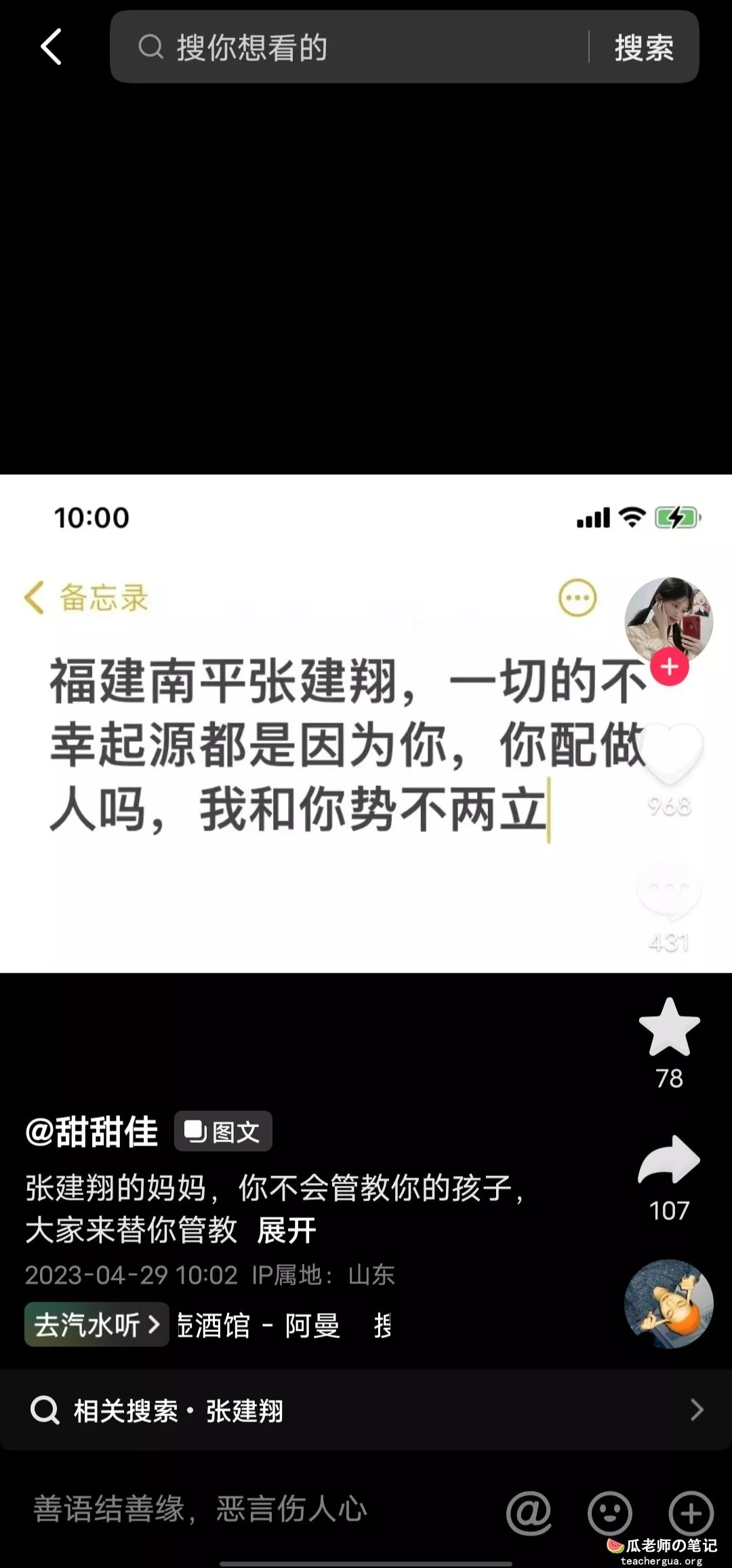
Task: Favorite the post with the star icon
Action: (x=670, y=1028)
